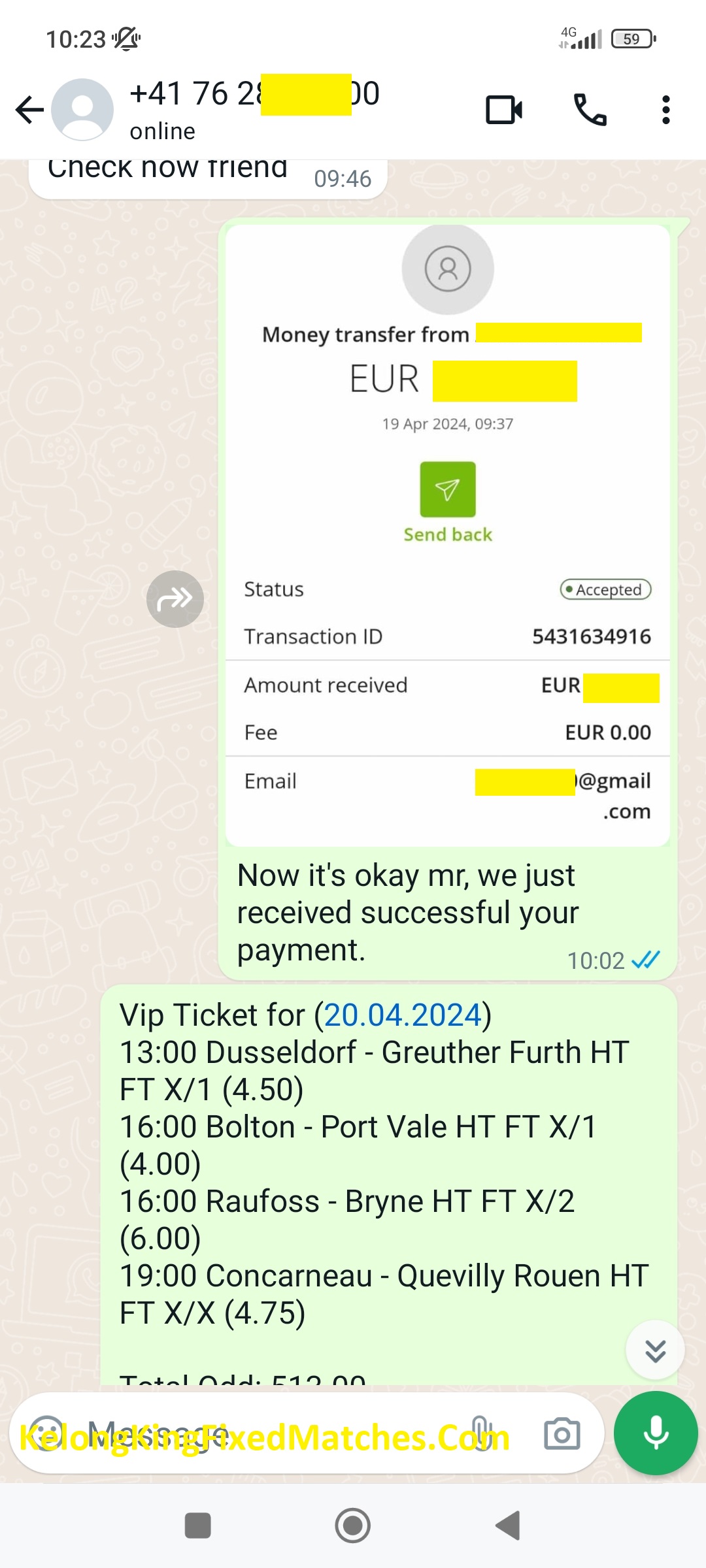Attach a file with the paperclip
The height and width of the screenshot is (1568, 706).
[x=480, y=1433]
